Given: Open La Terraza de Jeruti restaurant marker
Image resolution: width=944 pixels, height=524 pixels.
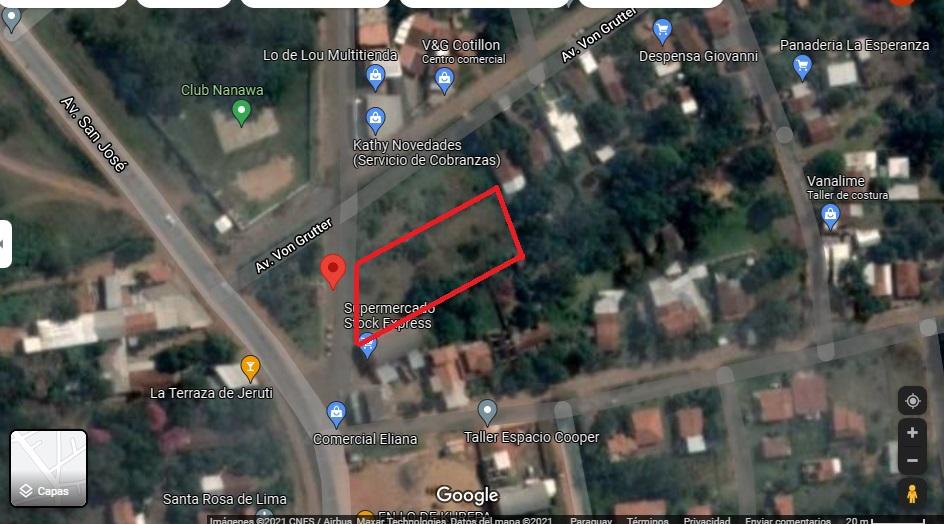Looking at the screenshot, I should 250,367.
